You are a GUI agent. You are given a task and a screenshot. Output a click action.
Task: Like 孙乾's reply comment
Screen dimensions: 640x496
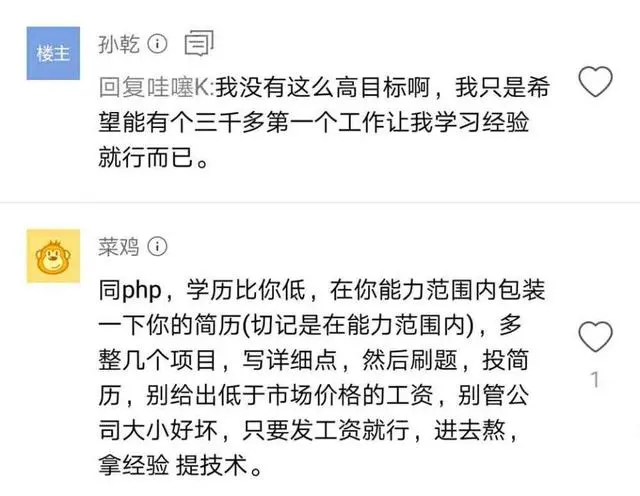[596, 81]
